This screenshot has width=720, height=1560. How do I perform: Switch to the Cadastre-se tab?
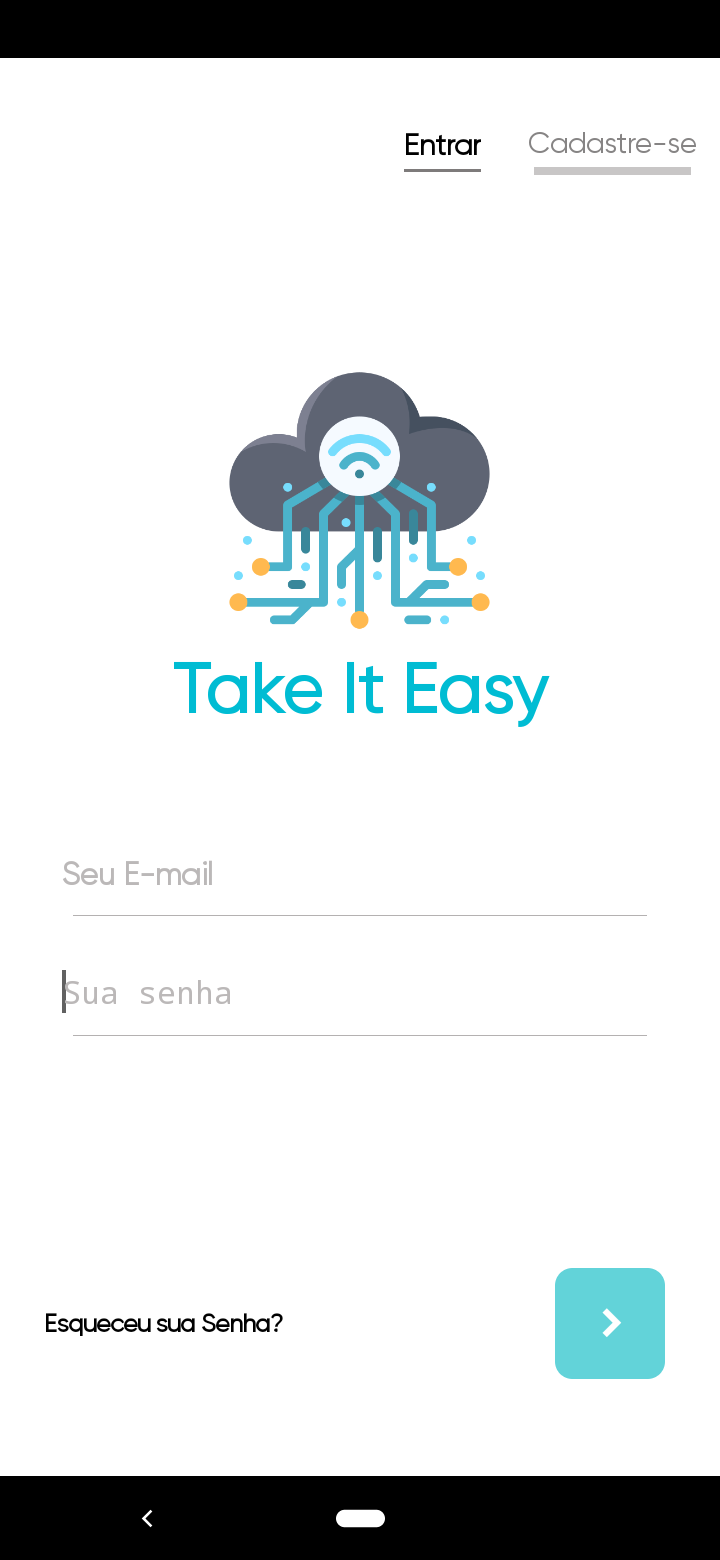coord(612,145)
